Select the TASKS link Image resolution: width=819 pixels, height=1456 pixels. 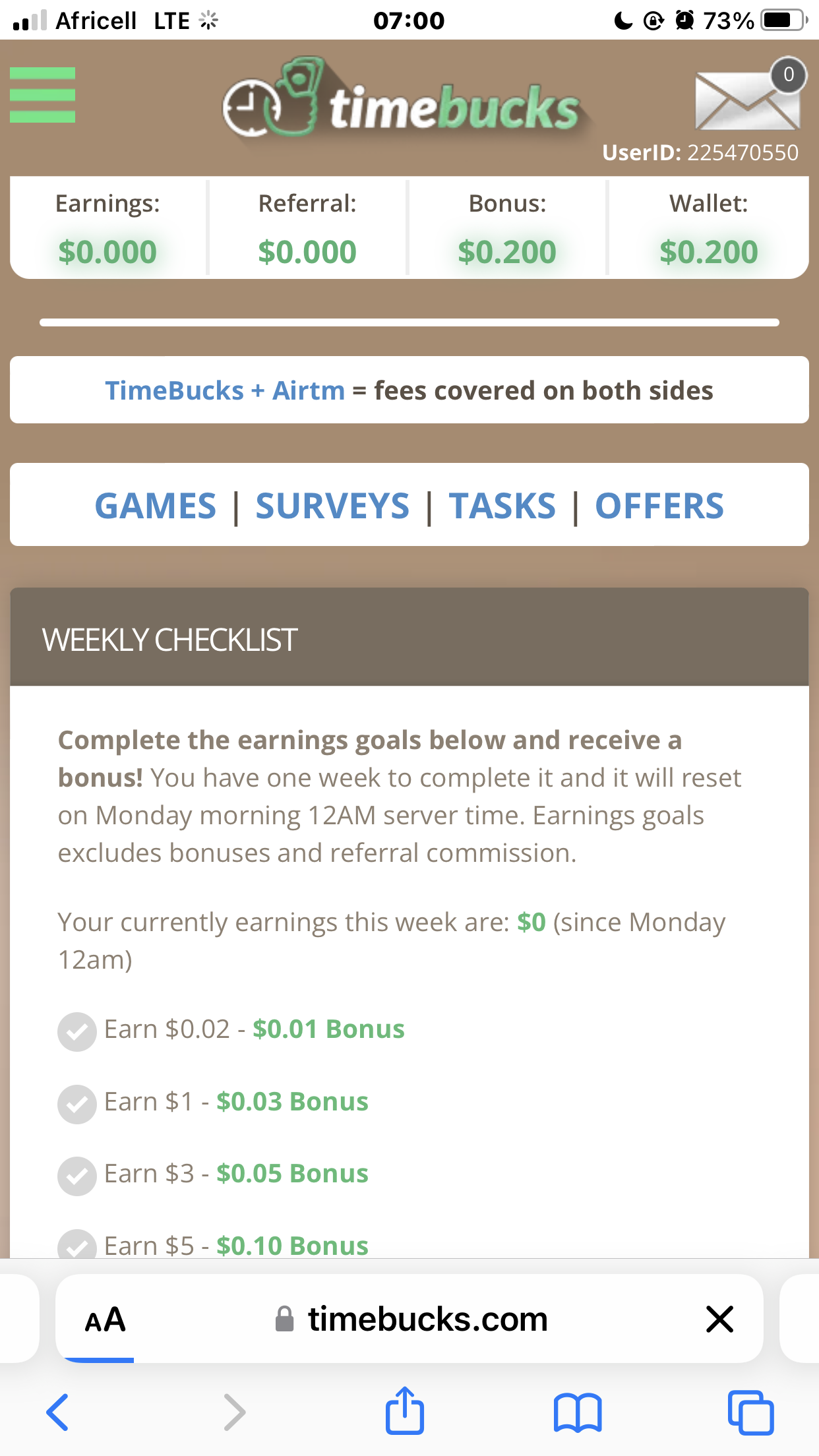tap(502, 506)
